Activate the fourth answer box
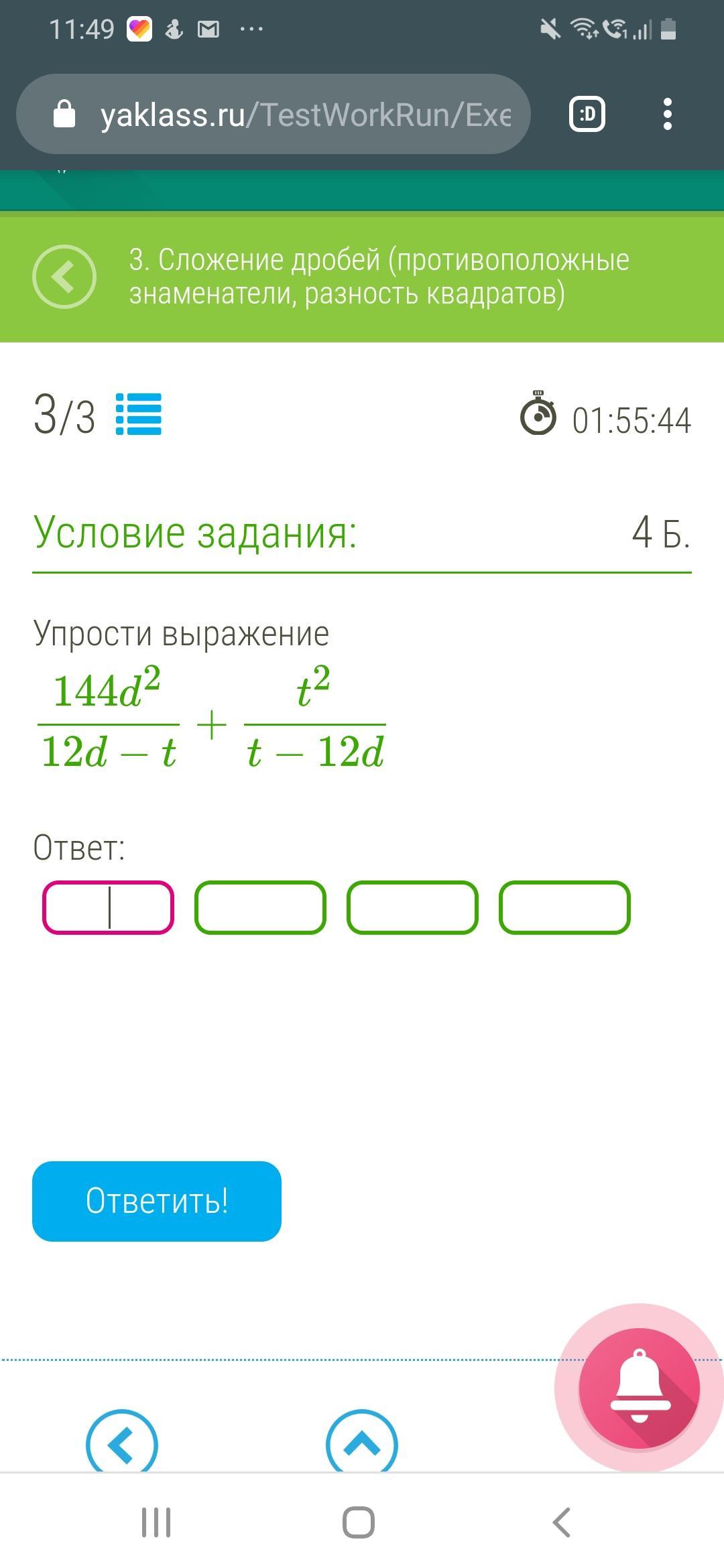This screenshot has width=724, height=1568. (564, 908)
